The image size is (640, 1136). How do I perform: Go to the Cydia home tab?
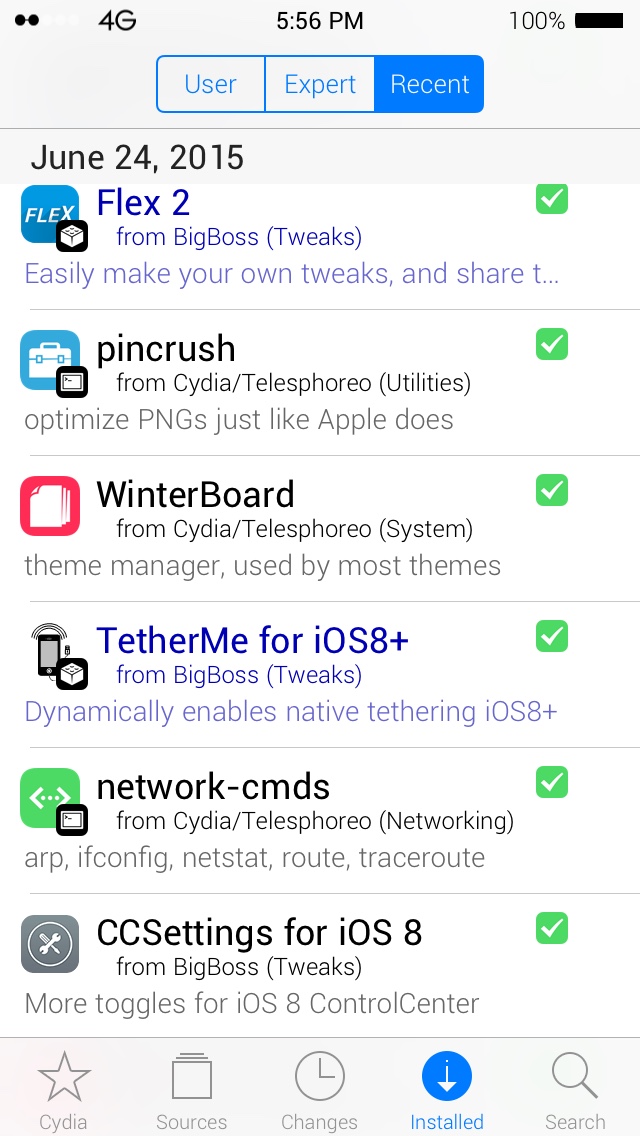coord(64,1091)
